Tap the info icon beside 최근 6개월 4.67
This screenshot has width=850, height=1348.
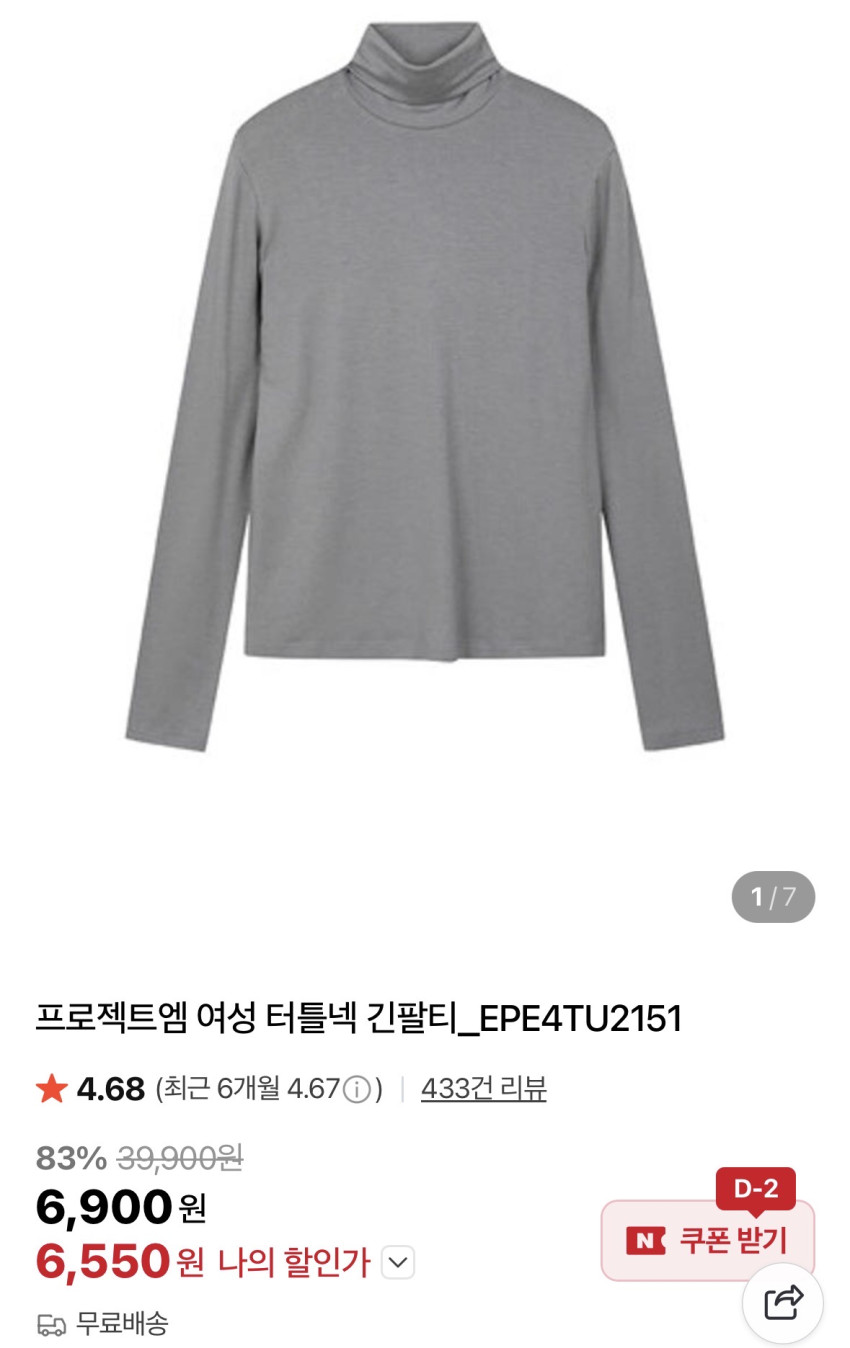click(357, 1089)
